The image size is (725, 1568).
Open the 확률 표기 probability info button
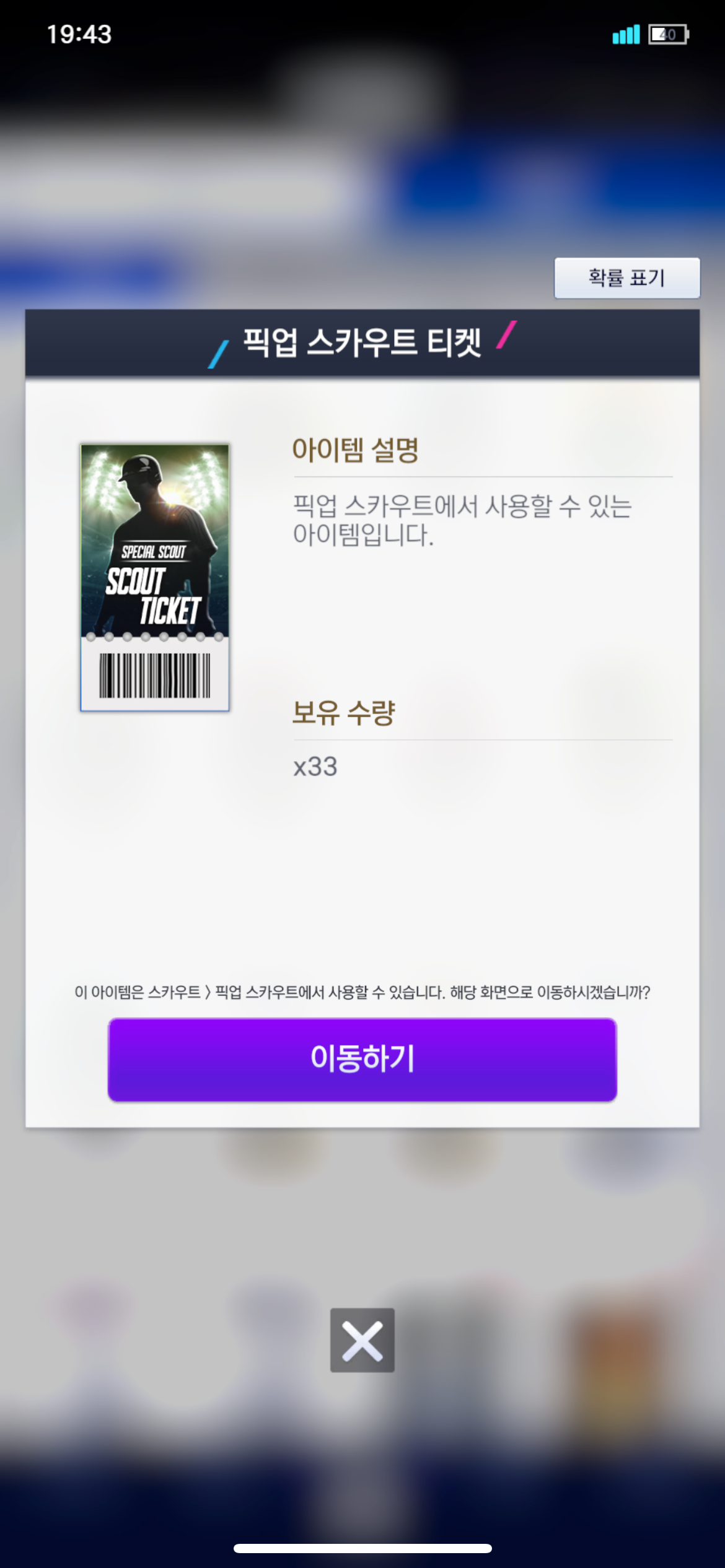[626, 278]
